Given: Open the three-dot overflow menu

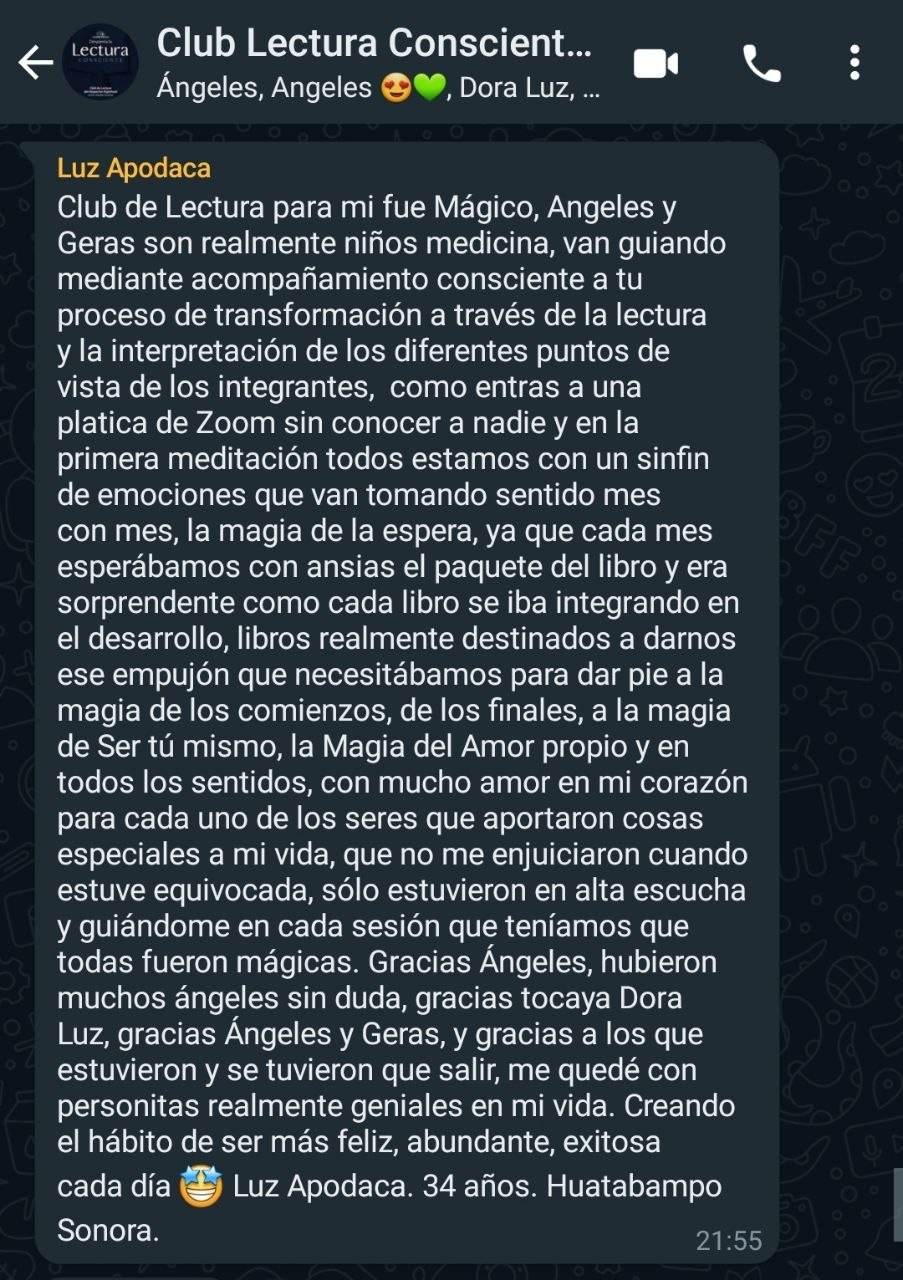Looking at the screenshot, I should coord(855,62).
